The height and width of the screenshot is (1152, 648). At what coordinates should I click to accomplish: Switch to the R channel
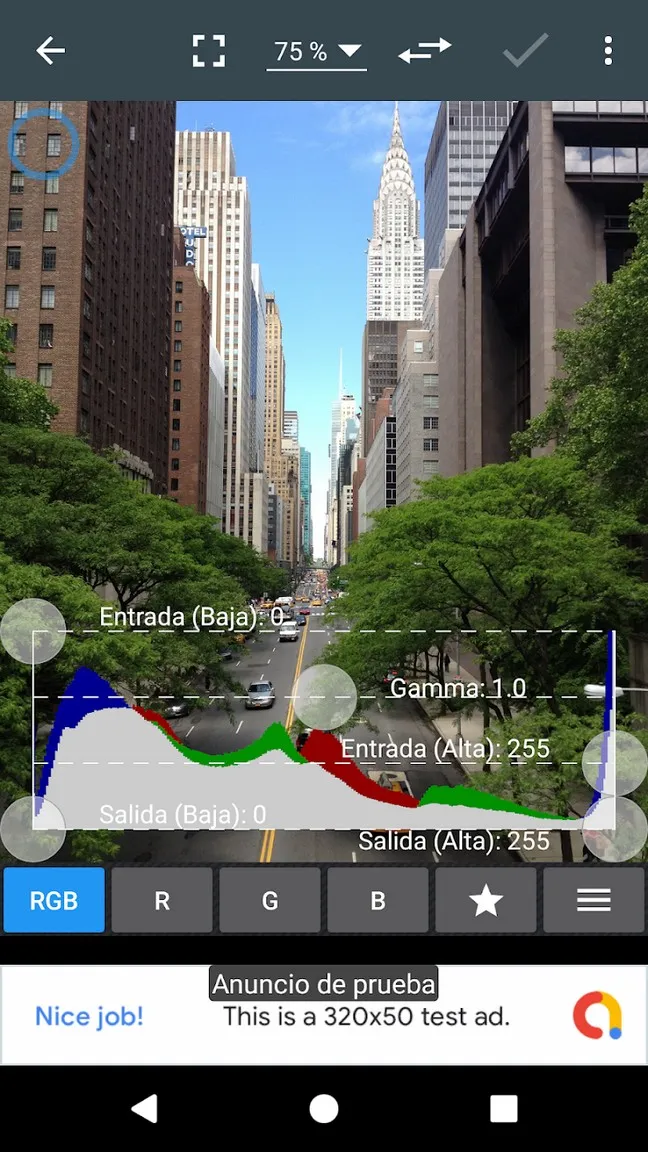(x=162, y=900)
